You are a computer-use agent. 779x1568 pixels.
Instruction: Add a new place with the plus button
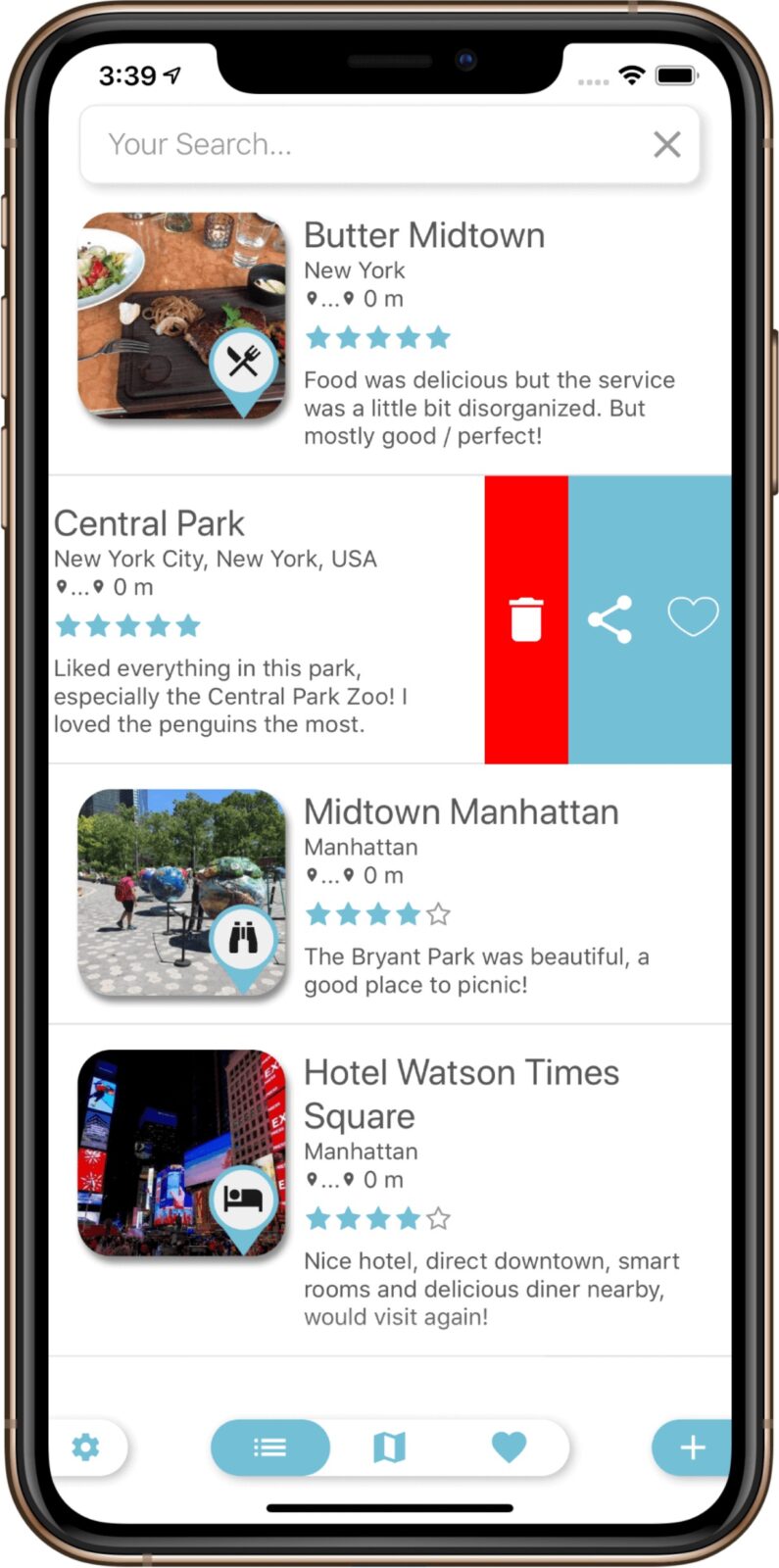coord(692,1447)
